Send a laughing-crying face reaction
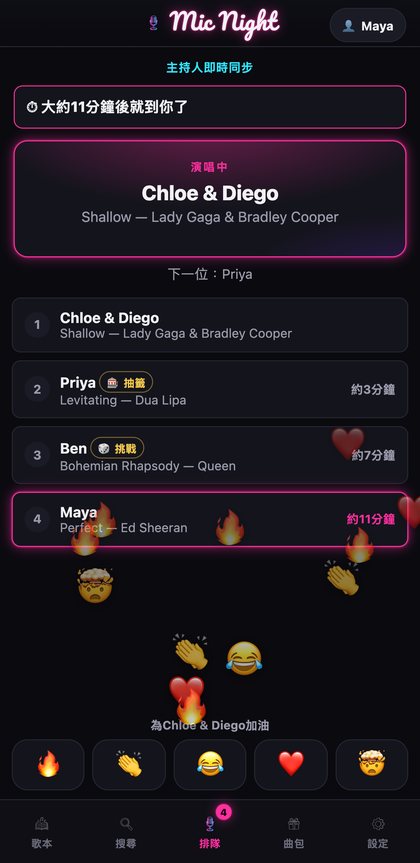 point(210,764)
